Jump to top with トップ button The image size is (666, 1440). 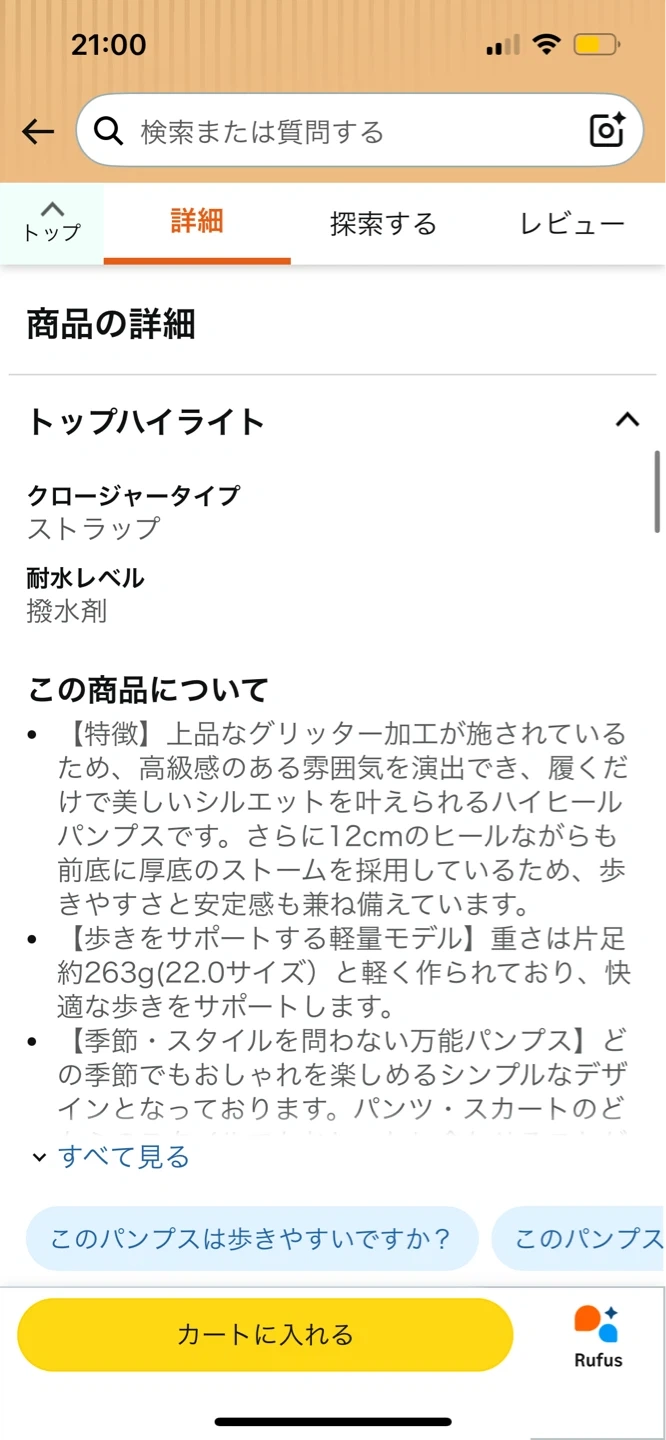pos(52,222)
